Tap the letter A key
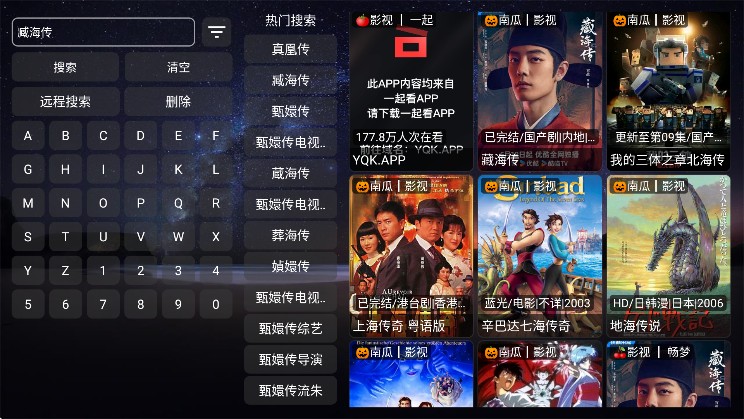This screenshot has width=744, height=419. click(28, 136)
